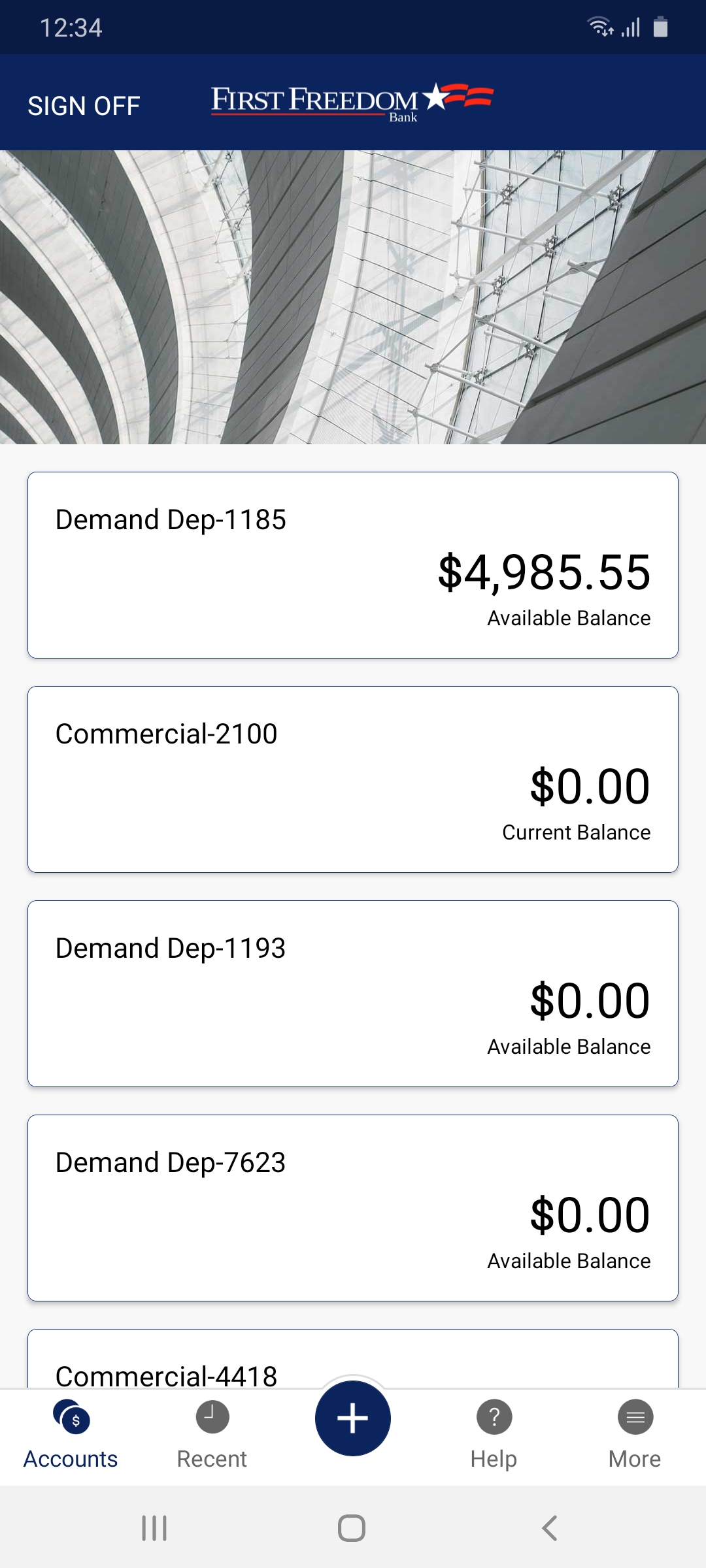Open the Commercial-2100 account card
Viewport: 706px width, 1568px height.
pos(353,779)
